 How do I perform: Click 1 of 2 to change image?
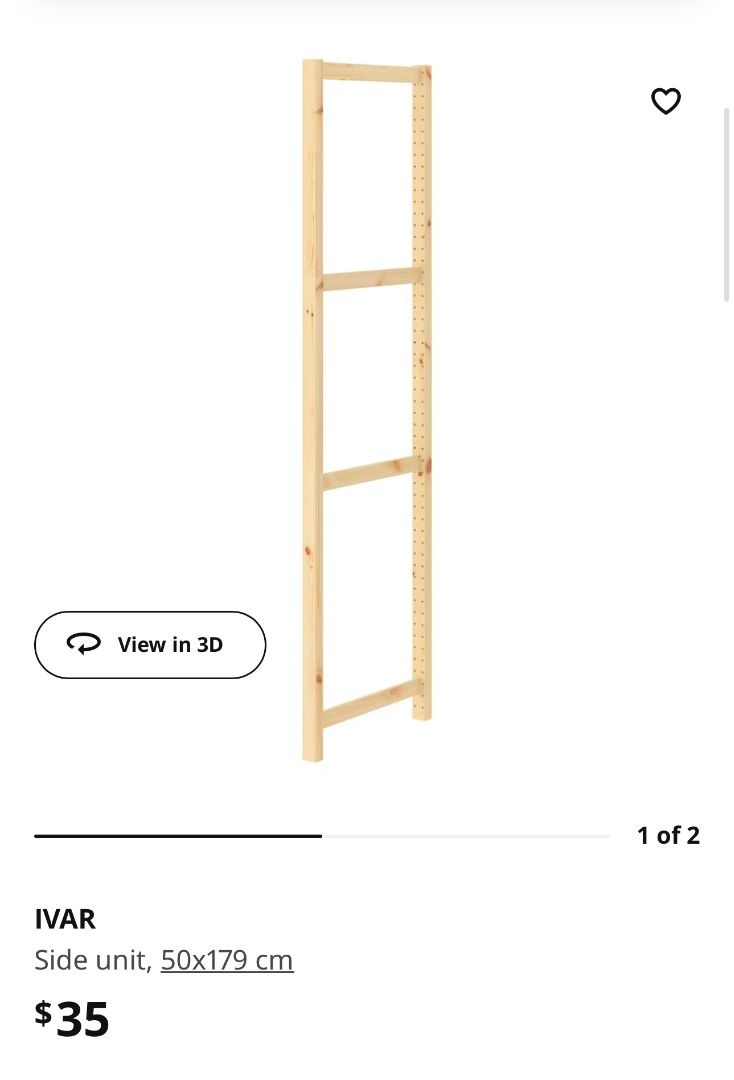pyautogui.click(x=668, y=835)
